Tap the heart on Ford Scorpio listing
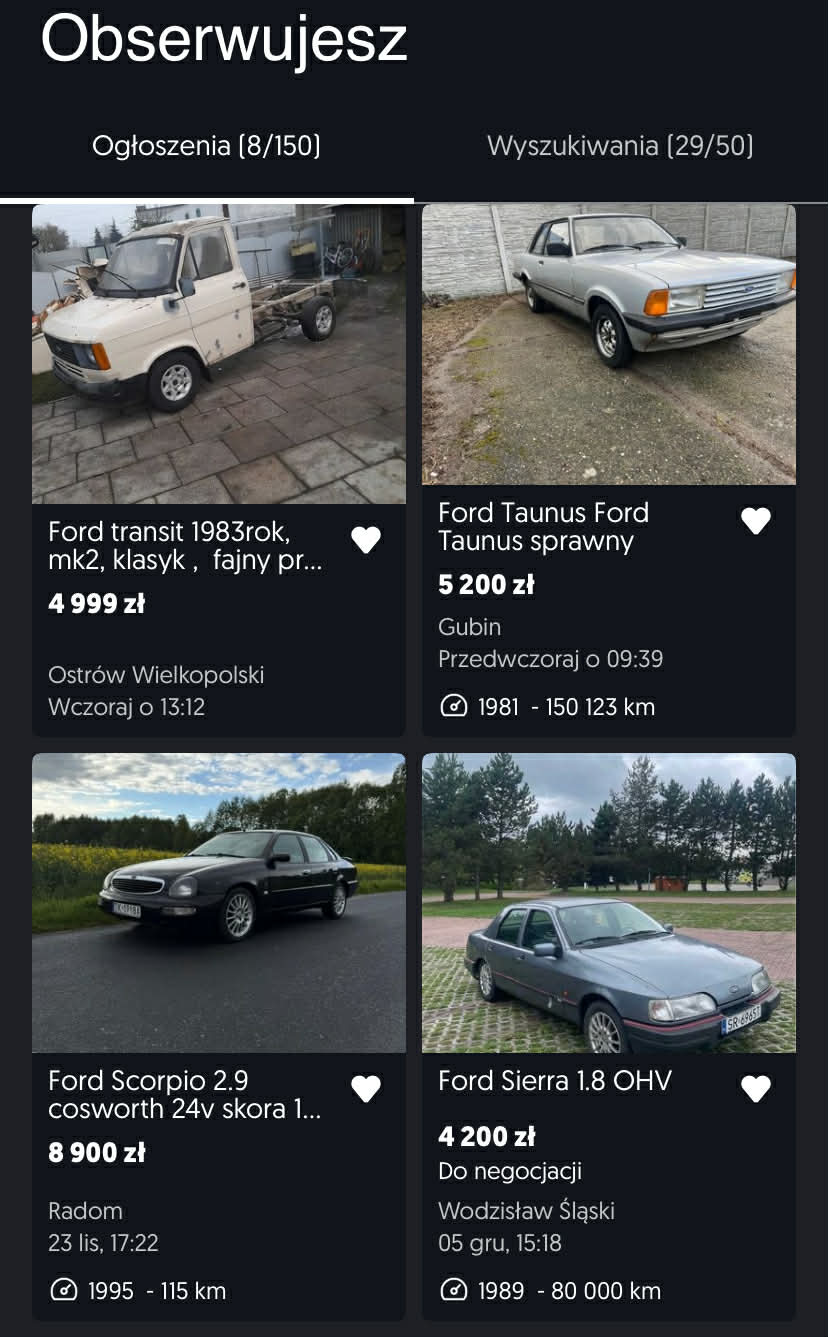Viewport: 828px width, 1337px height. (366, 1089)
